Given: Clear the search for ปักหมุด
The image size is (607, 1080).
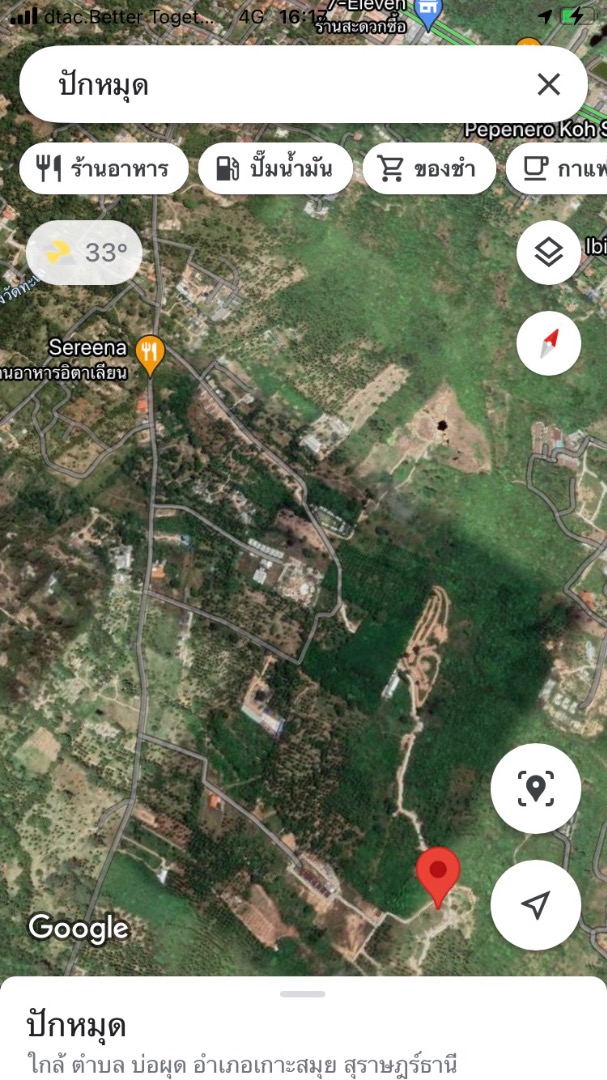Looking at the screenshot, I should coord(548,85).
